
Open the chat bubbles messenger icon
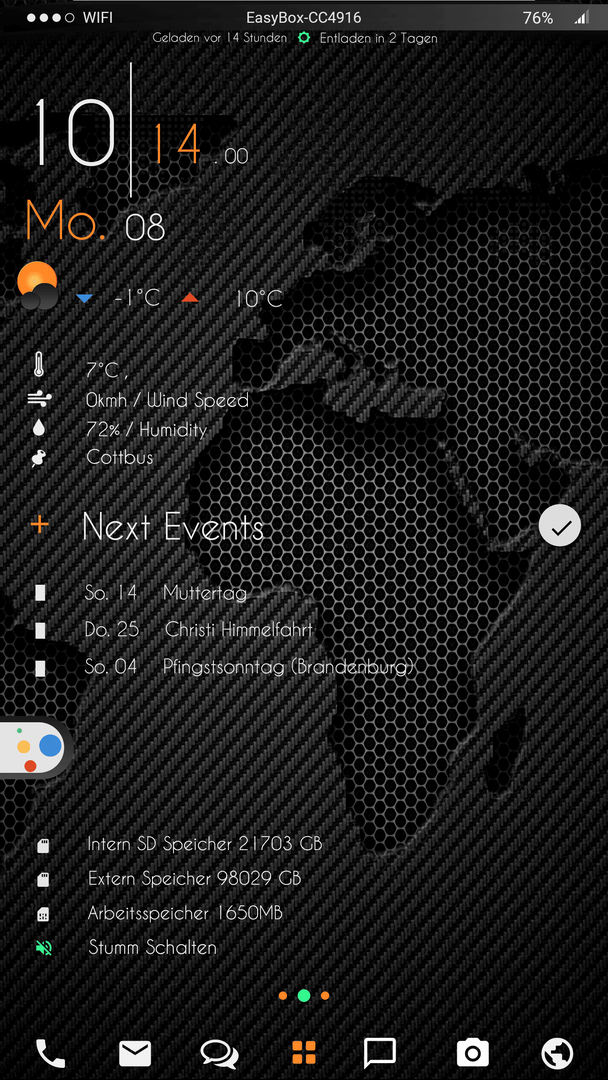(x=219, y=1054)
